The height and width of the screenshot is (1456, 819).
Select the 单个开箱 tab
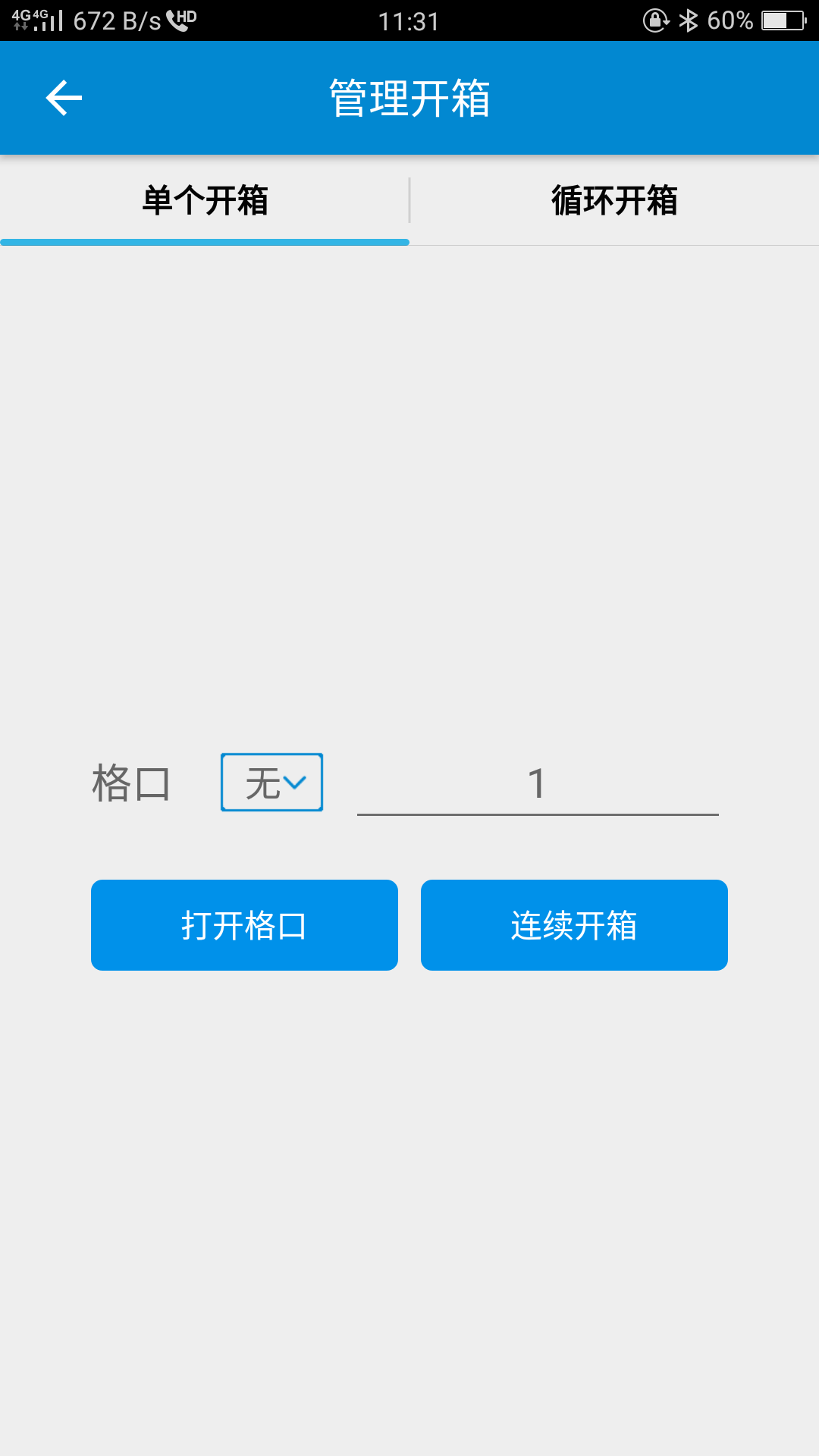coord(205,201)
